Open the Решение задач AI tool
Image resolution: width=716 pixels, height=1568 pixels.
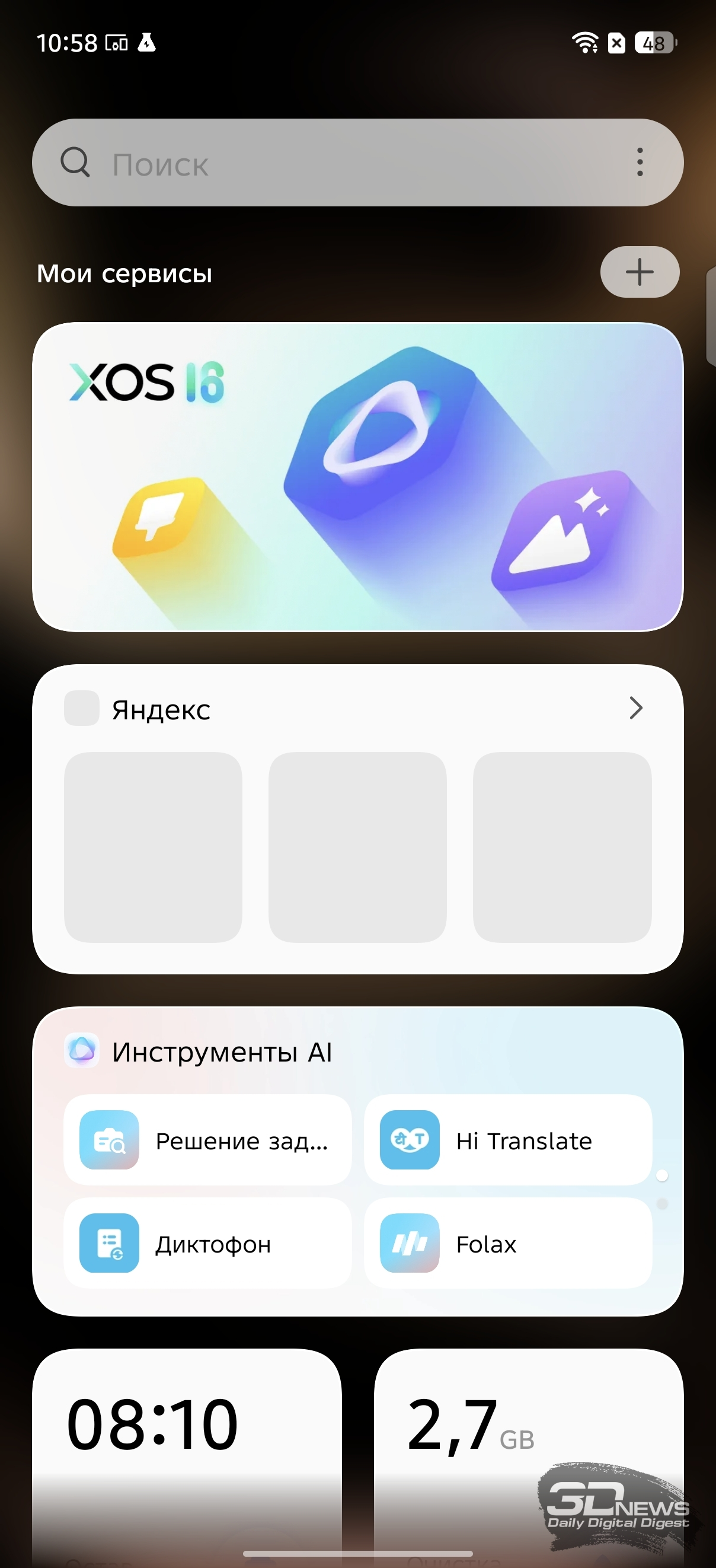[x=207, y=1140]
